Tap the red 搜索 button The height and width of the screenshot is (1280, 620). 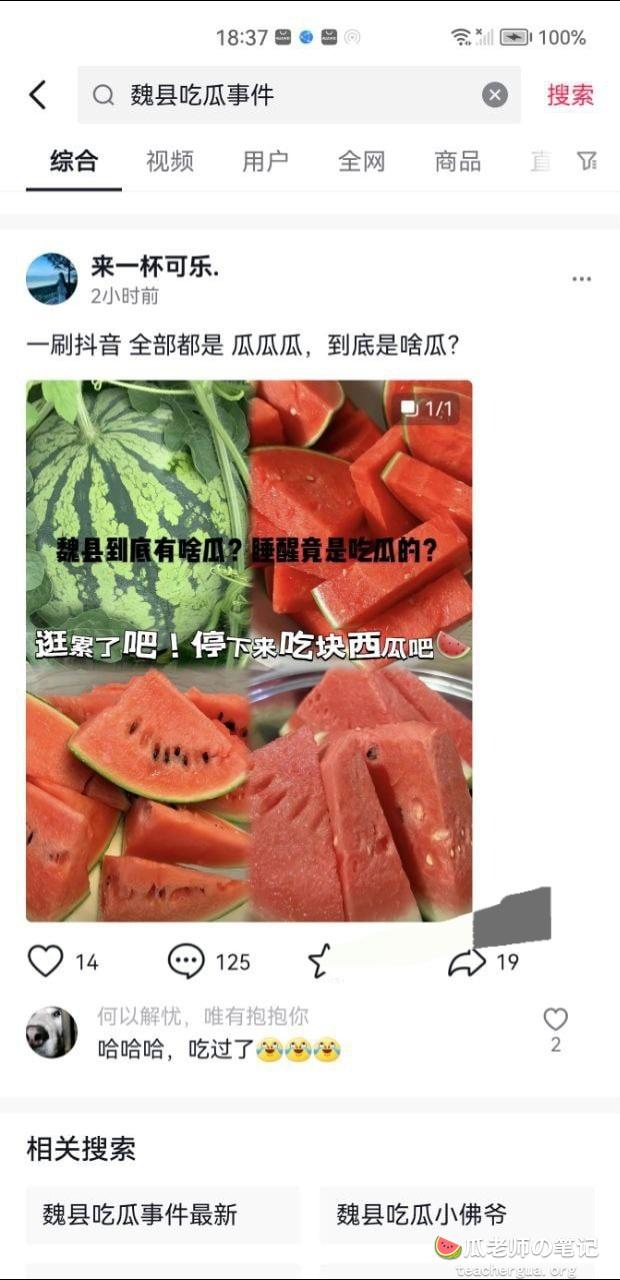(x=570, y=96)
